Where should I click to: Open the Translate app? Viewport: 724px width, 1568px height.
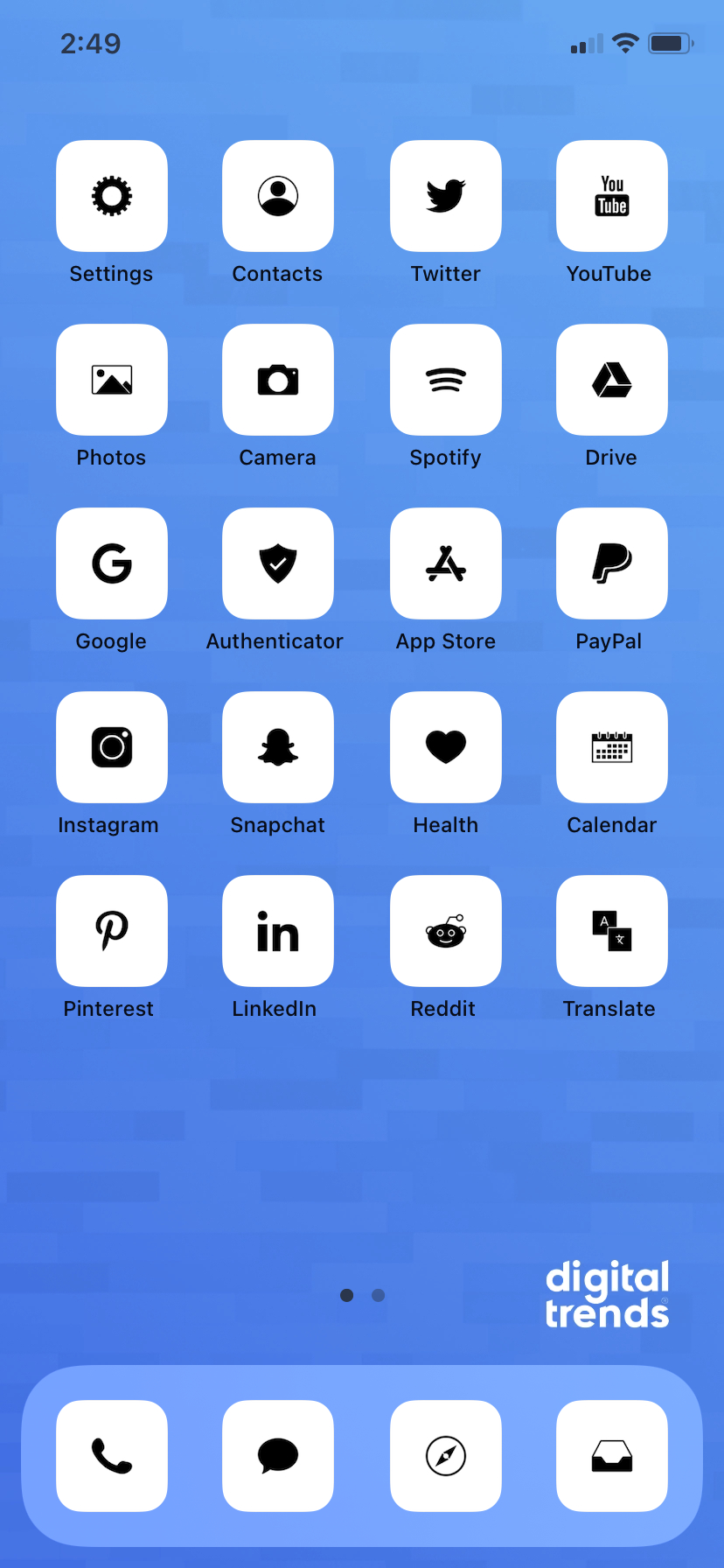pos(612,931)
